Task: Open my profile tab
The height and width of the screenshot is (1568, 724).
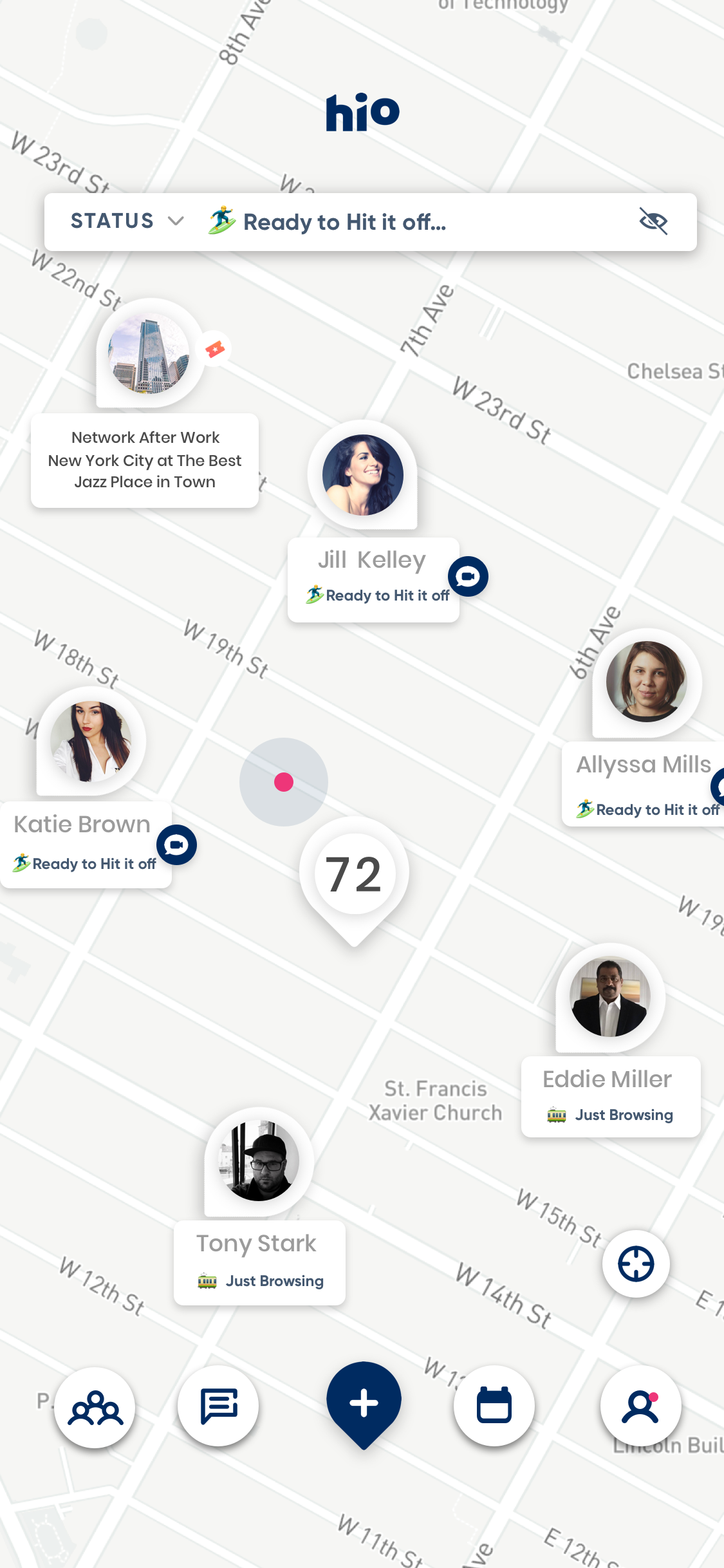Action: point(640,1406)
